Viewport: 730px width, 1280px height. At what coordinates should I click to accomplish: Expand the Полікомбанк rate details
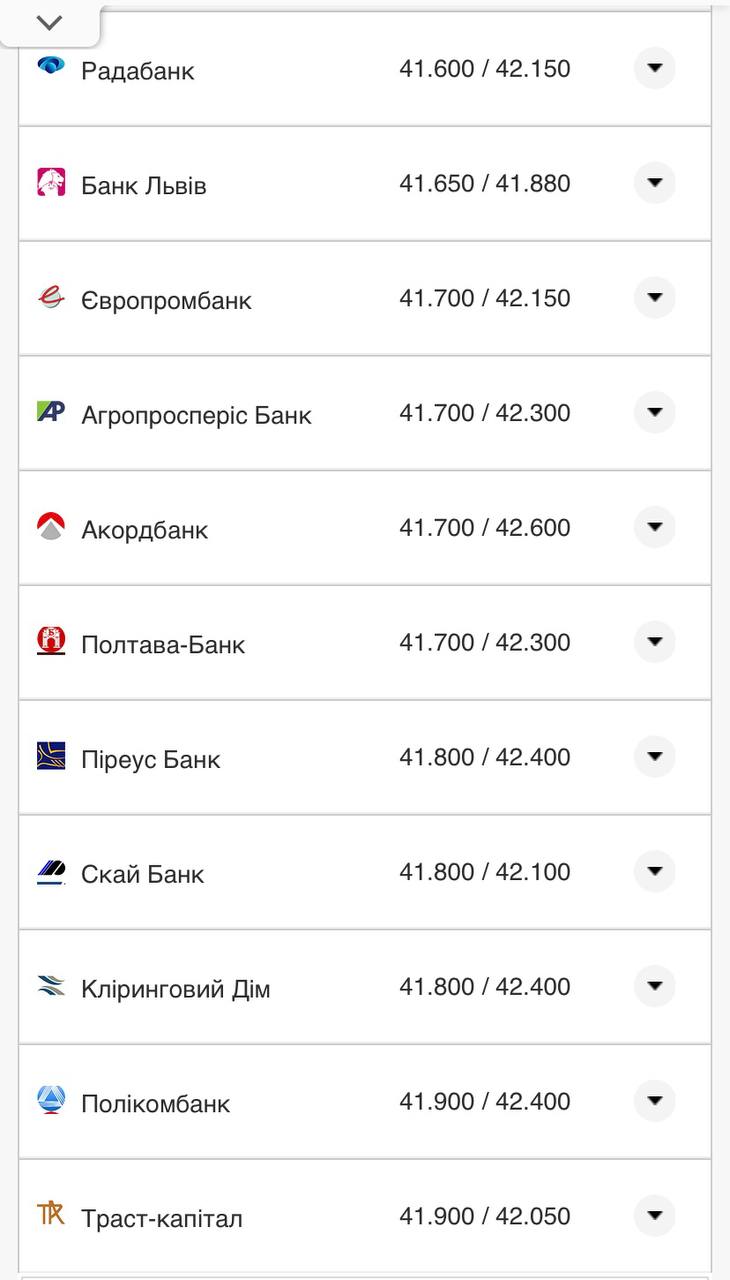coord(655,1101)
